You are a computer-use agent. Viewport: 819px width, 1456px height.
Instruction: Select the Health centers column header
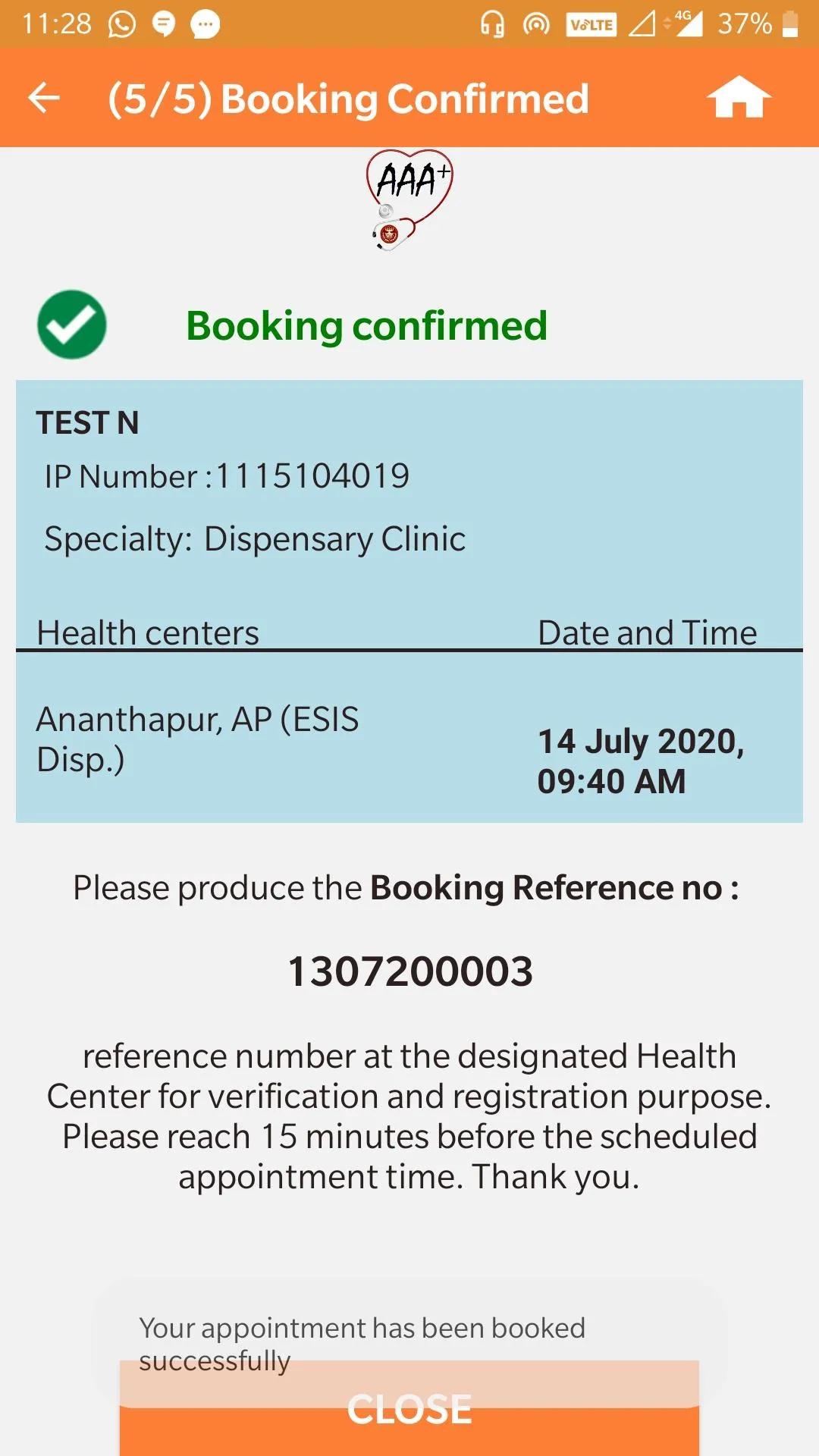(149, 632)
